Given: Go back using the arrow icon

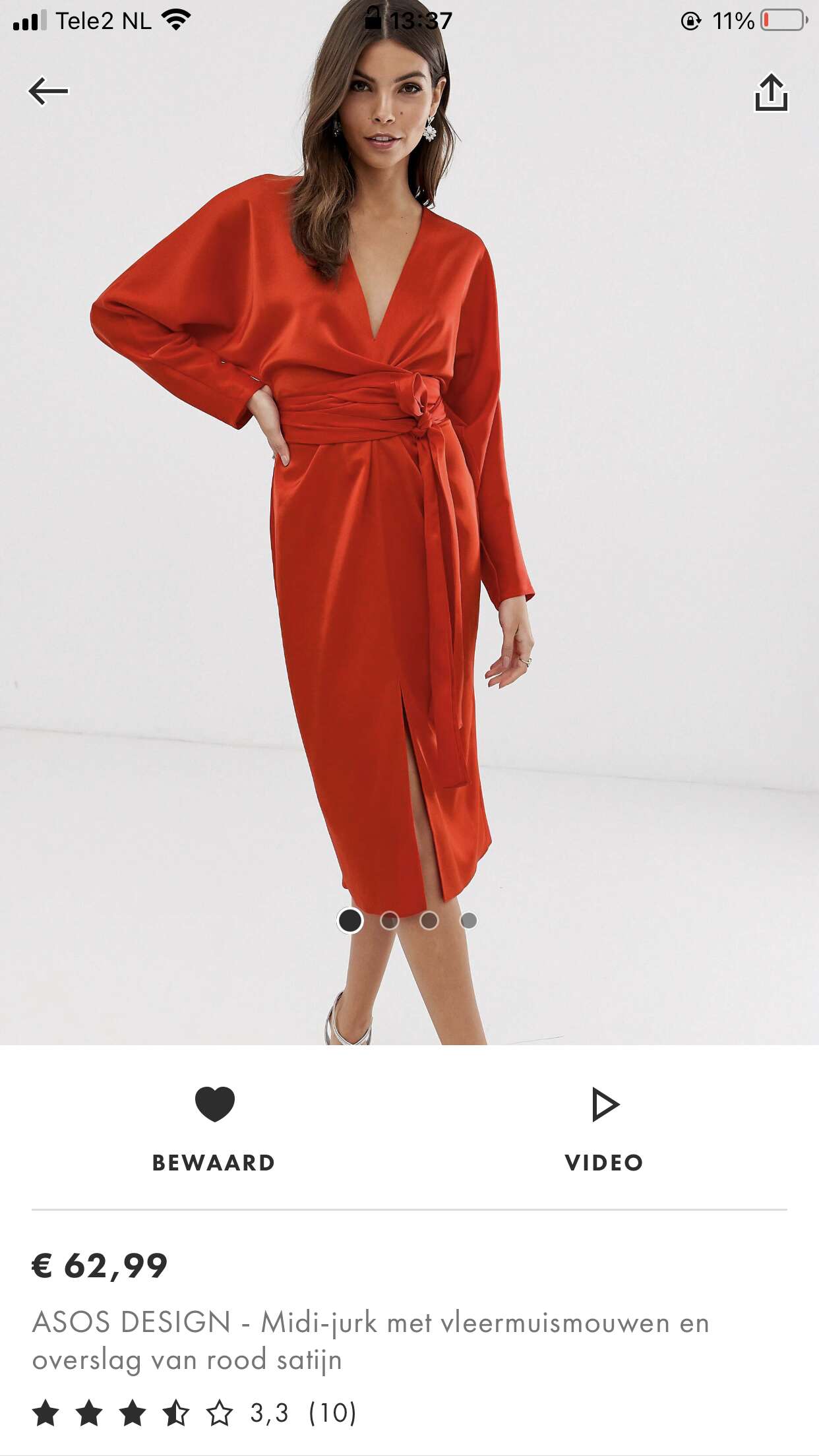Looking at the screenshot, I should tap(48, 91).
